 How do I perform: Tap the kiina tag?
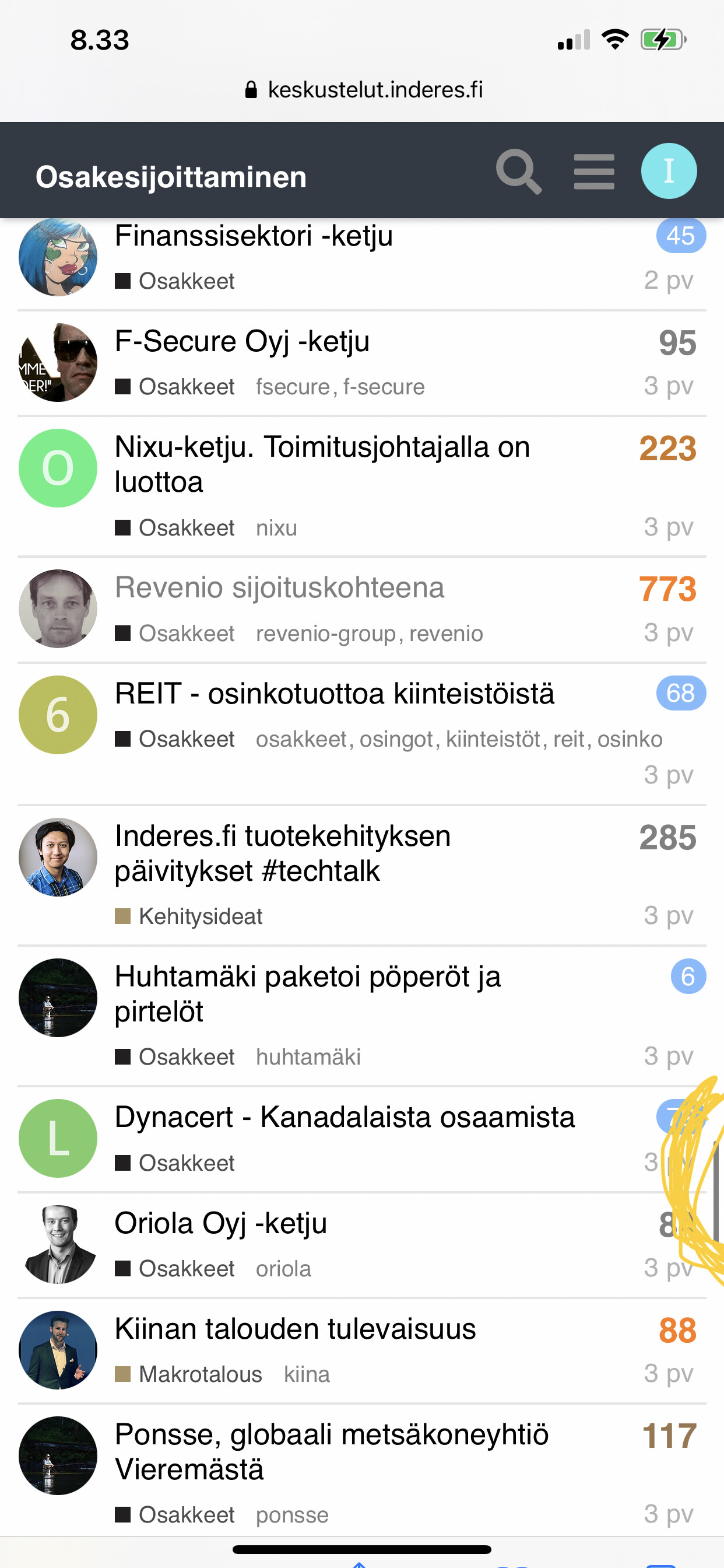pyautogui.click(x=307, y=1374)
